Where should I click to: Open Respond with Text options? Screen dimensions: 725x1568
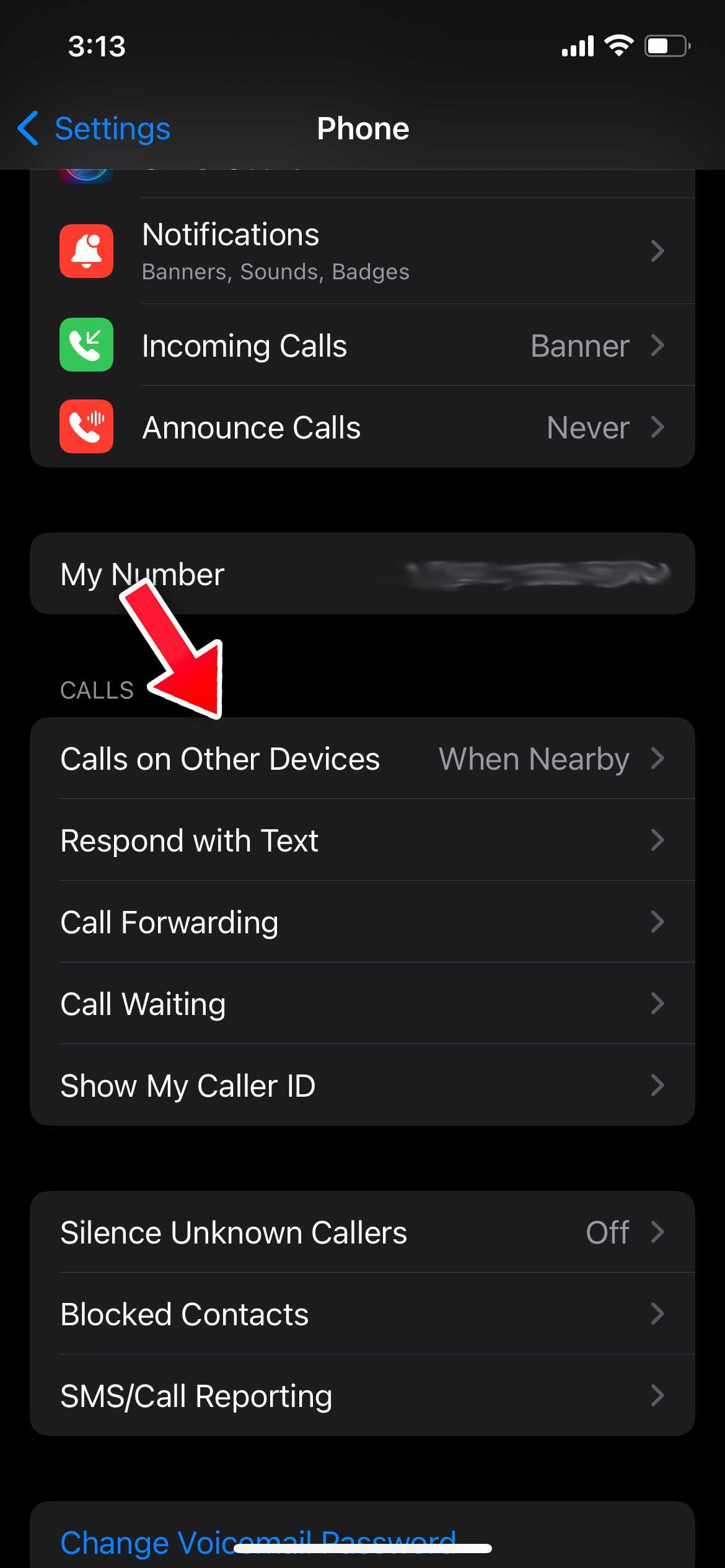pyautogui.click(x=362, y=840)
